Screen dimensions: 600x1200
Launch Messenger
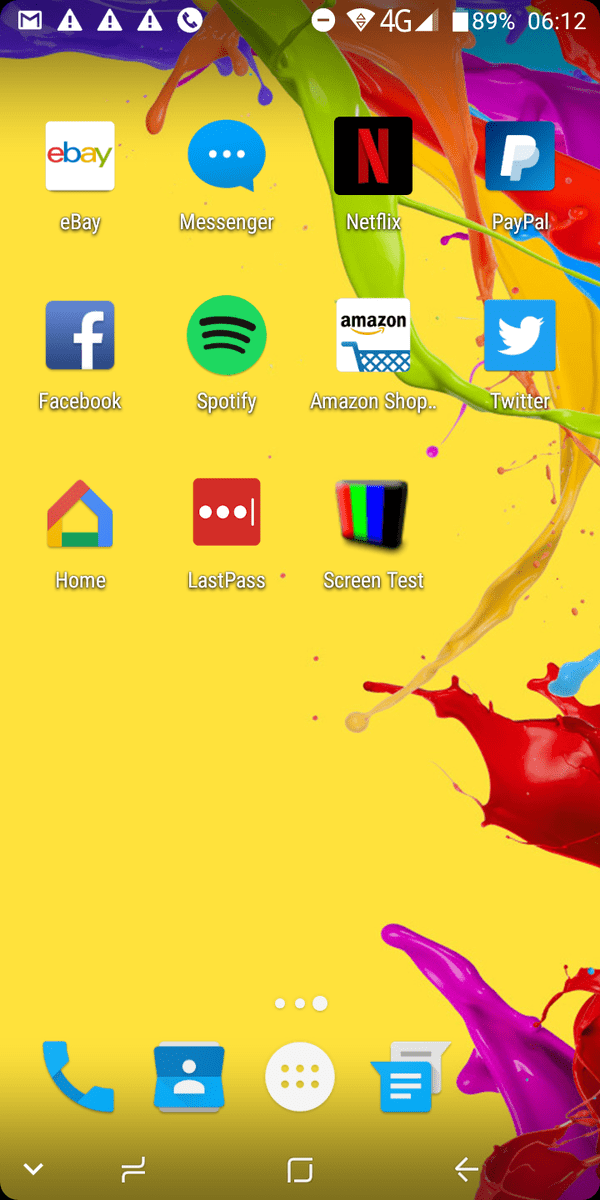pos(227,156)
